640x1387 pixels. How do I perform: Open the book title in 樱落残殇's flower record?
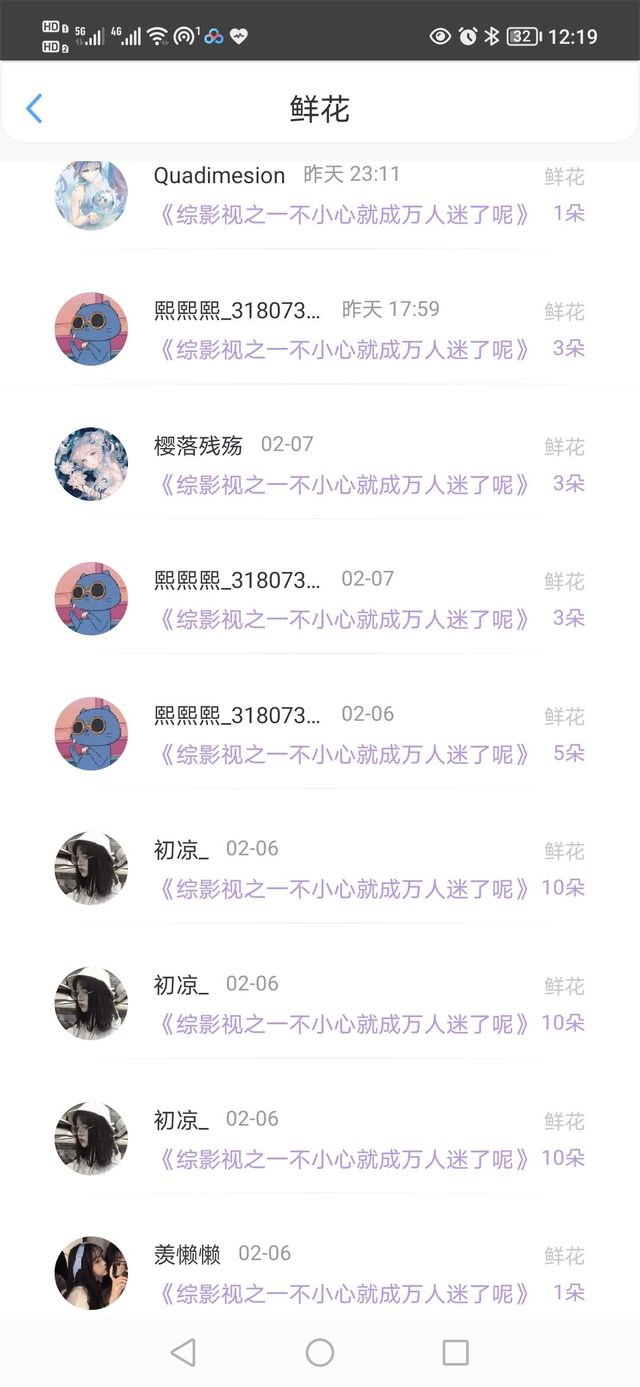point(345,484)
